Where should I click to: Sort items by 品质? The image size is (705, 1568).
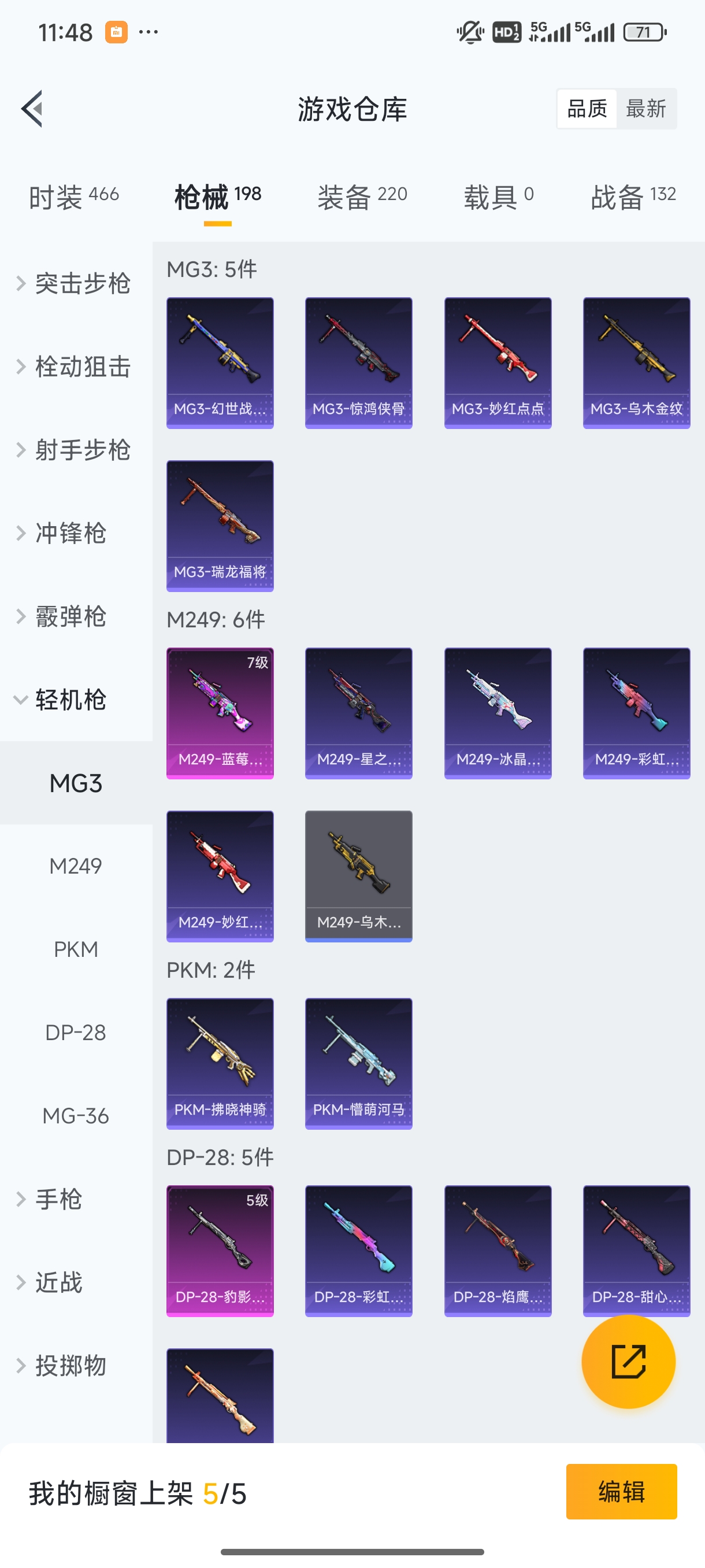click(x=587, y=109)
